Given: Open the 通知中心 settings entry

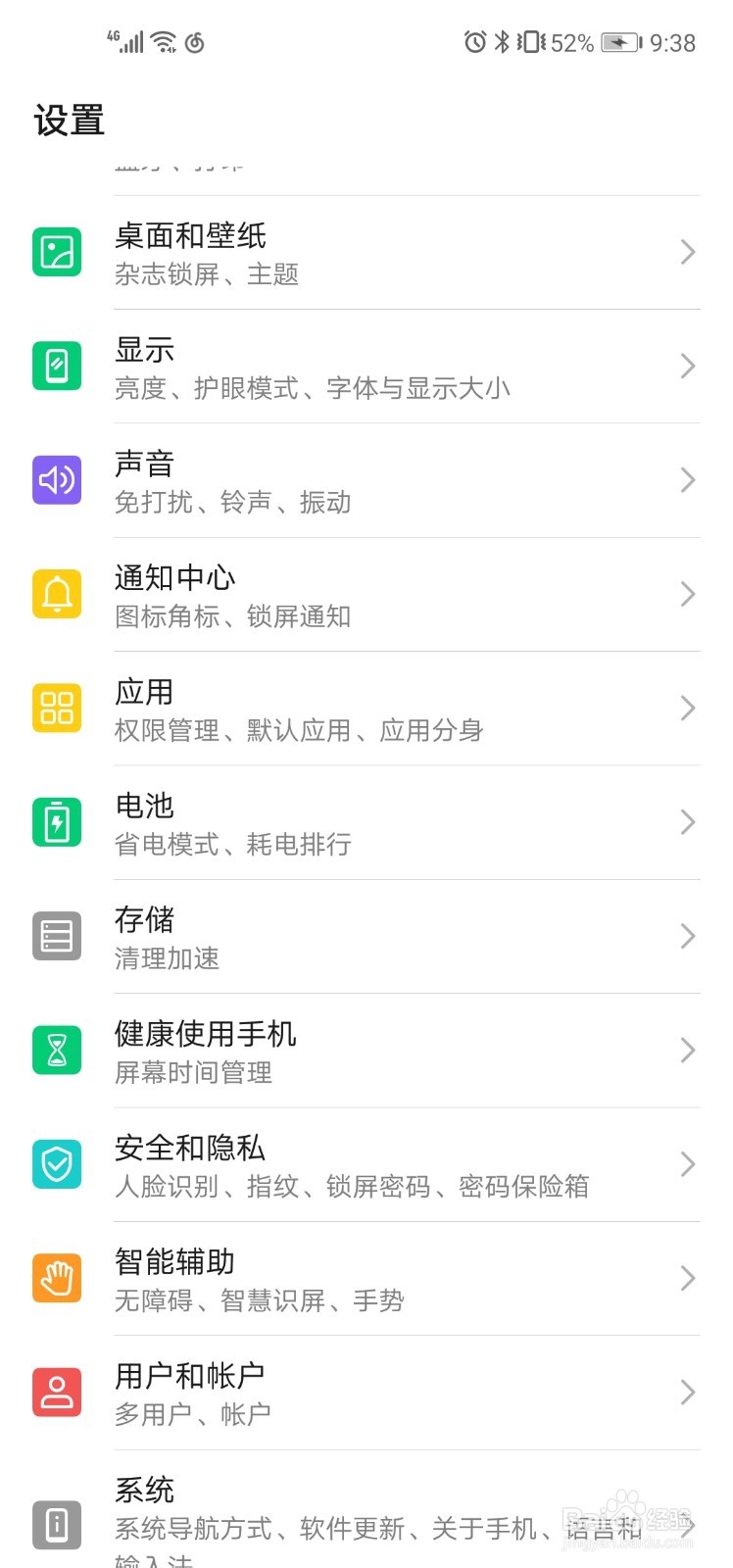Looking at the screenshot, I should (x=366, y=594).
